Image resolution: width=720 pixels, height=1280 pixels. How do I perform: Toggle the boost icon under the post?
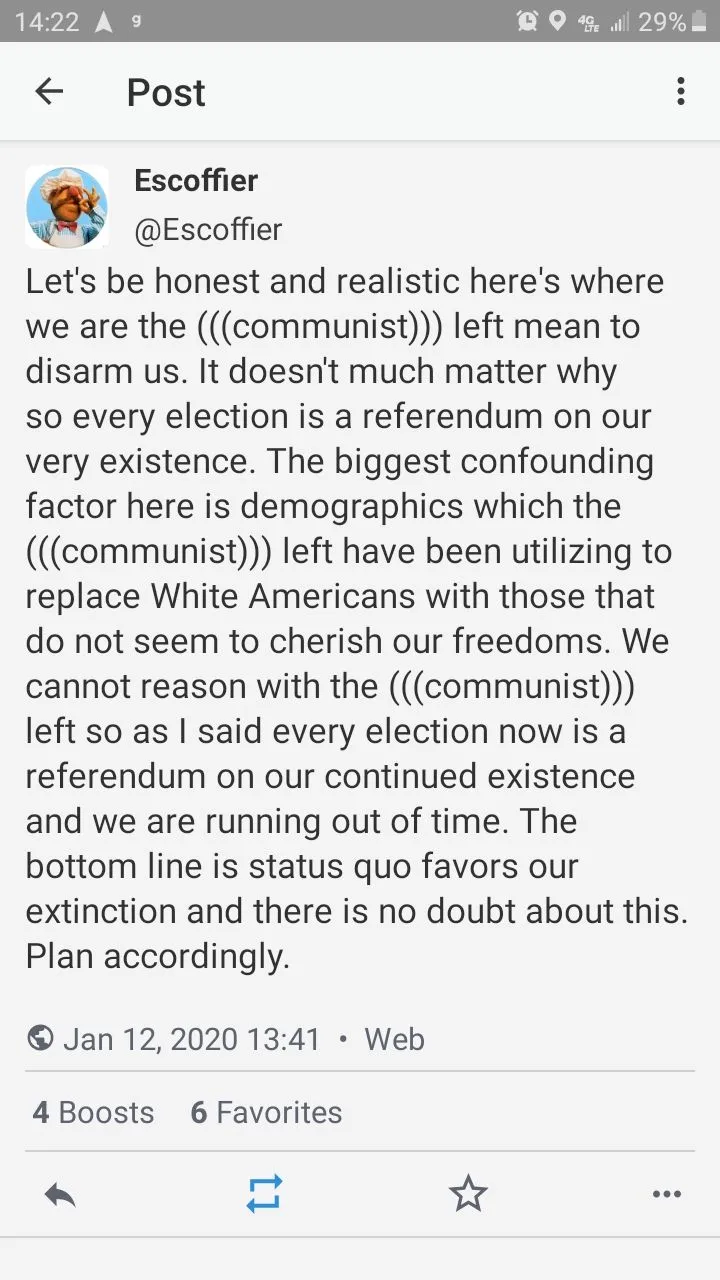pyautogui.click(x=264, y=1194)
